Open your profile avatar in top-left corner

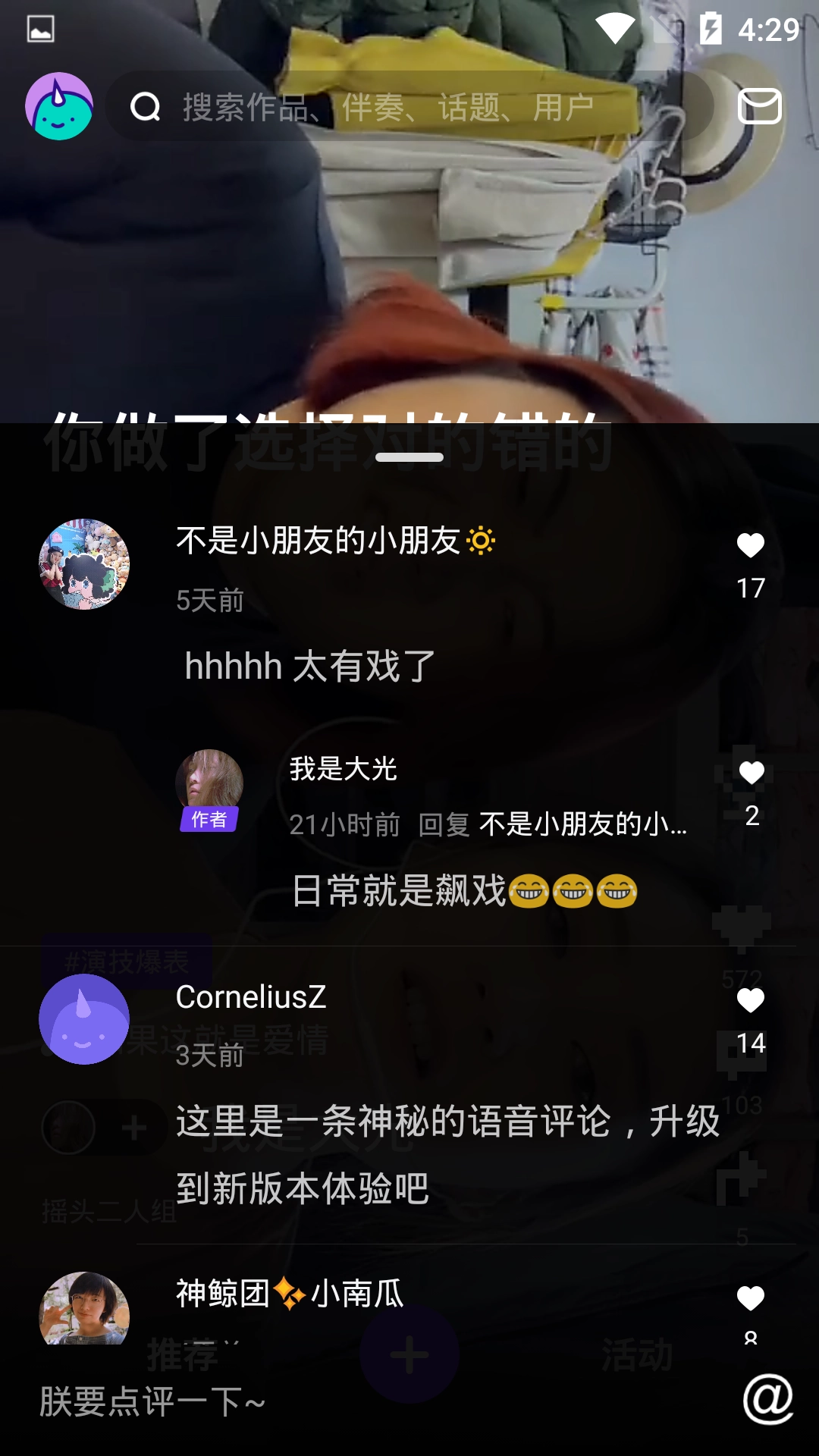[x=58, y=106]
